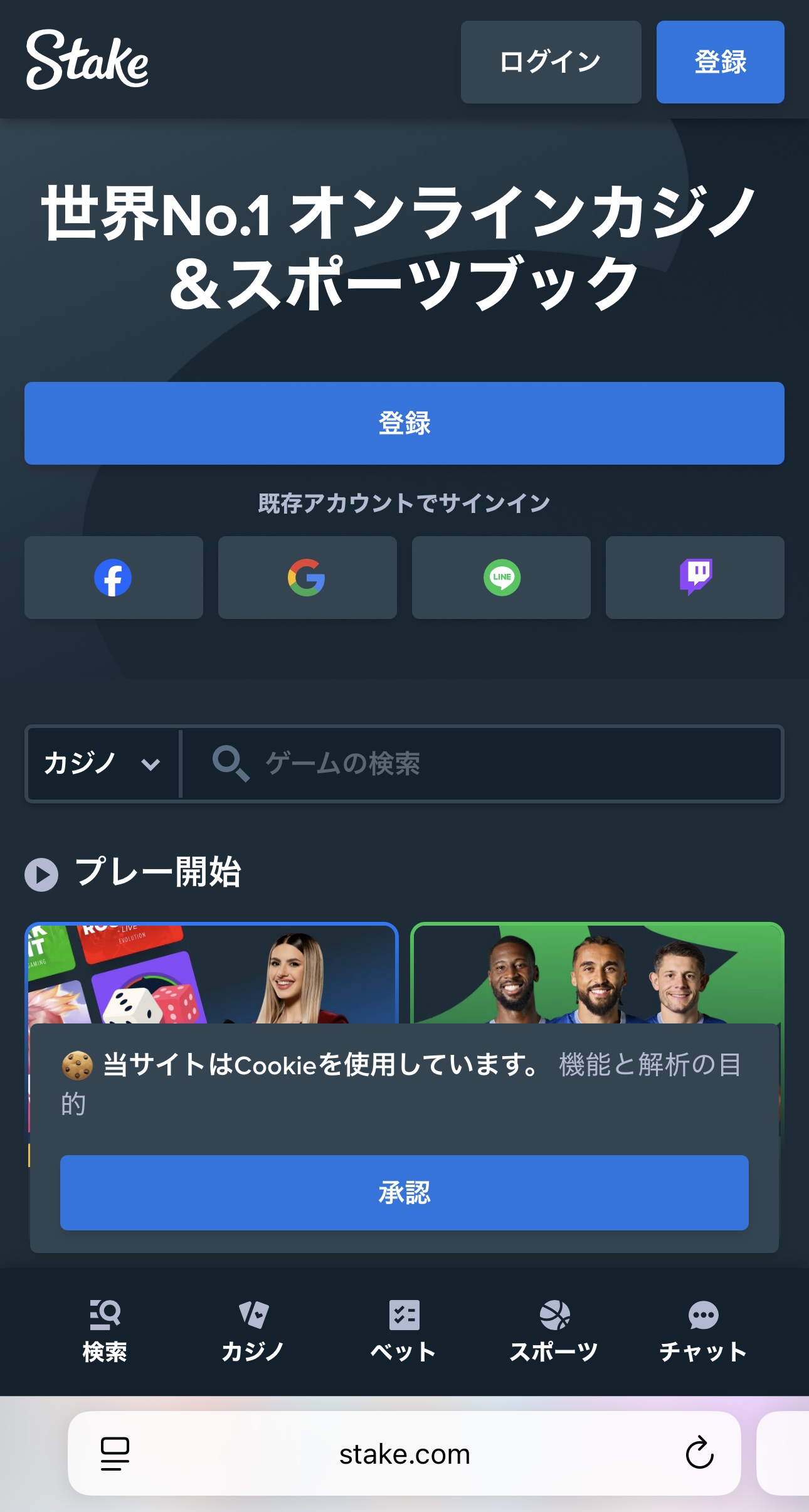Sign in with Facebook

click(x=114, y=578)
